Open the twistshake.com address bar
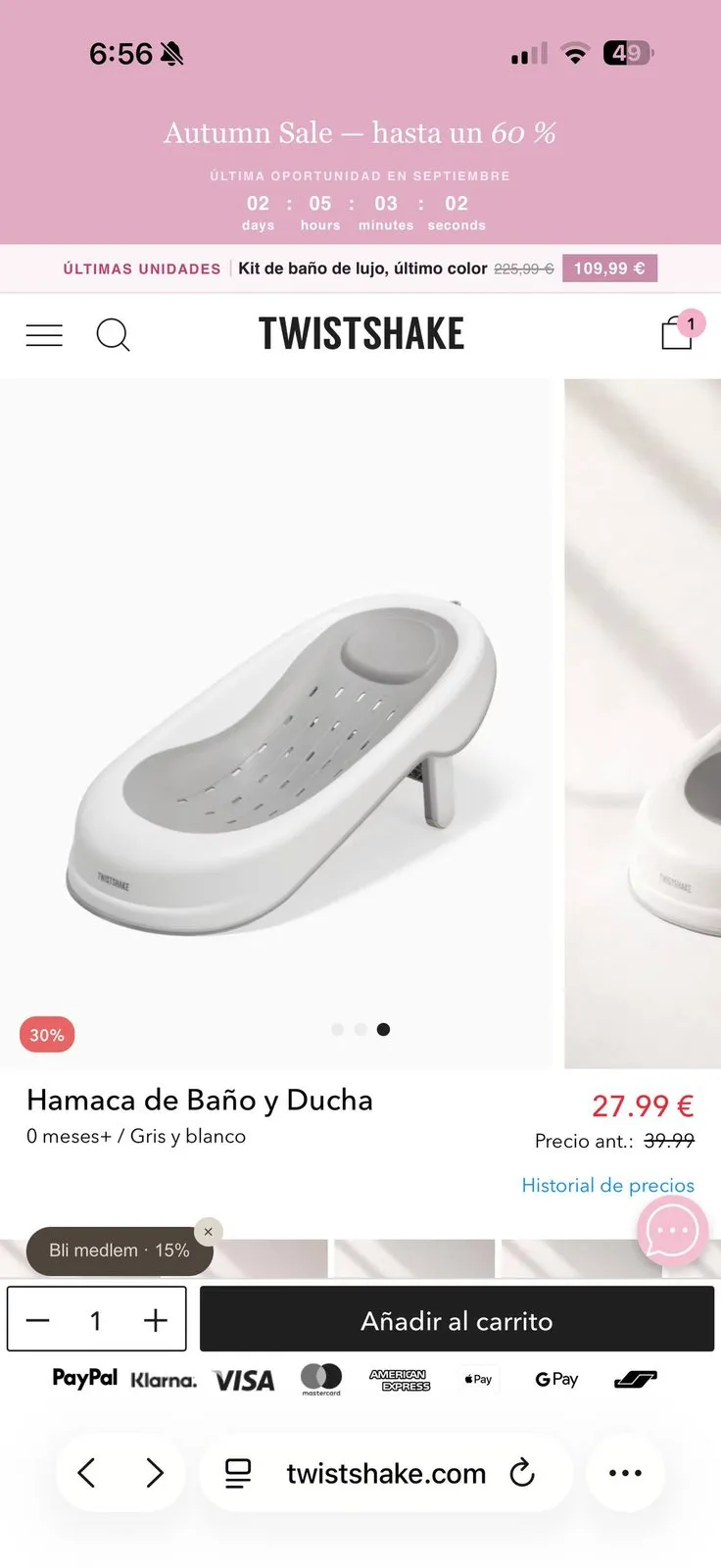 point(386,1472)
